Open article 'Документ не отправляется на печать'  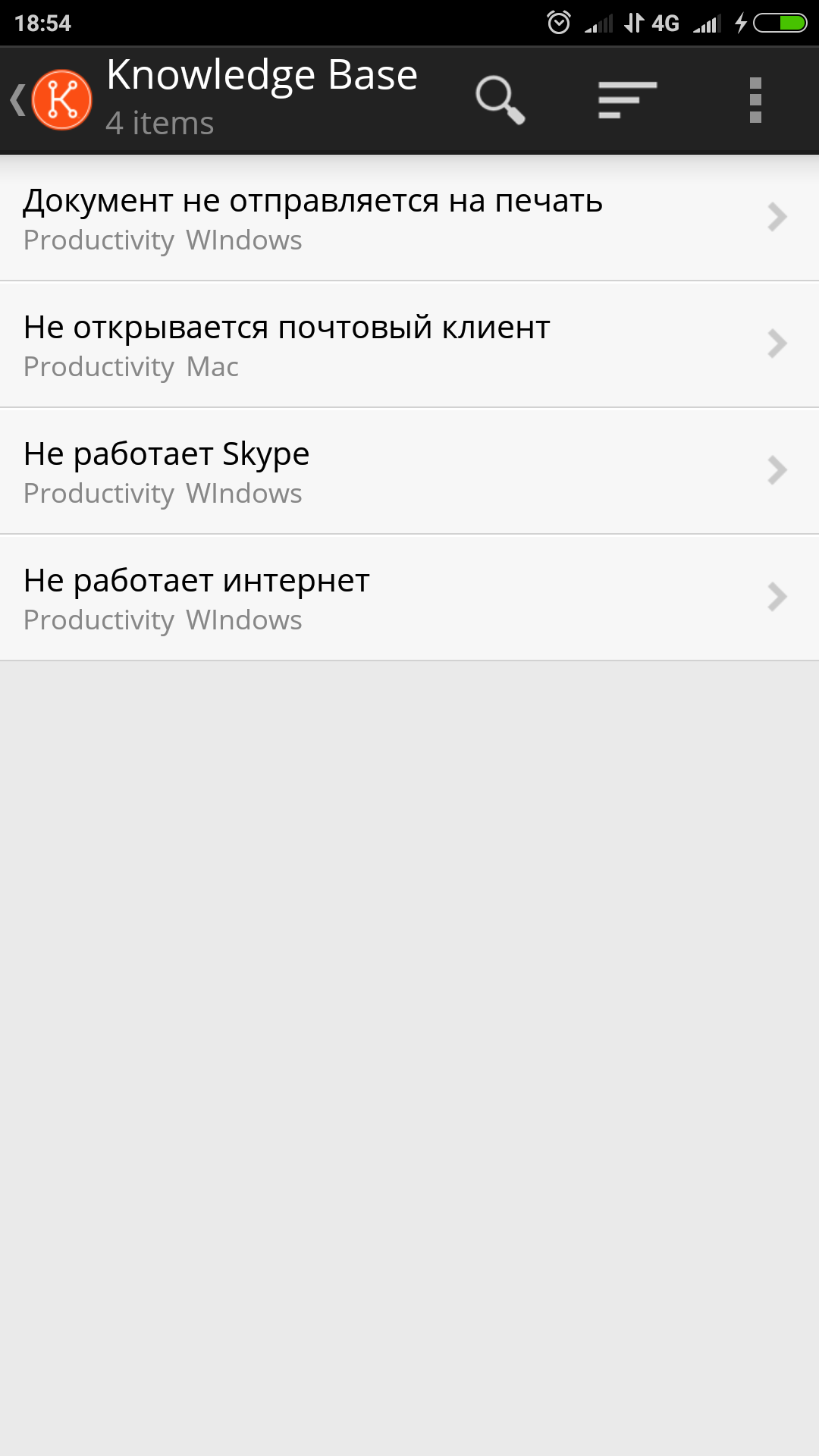pos(312,201)
